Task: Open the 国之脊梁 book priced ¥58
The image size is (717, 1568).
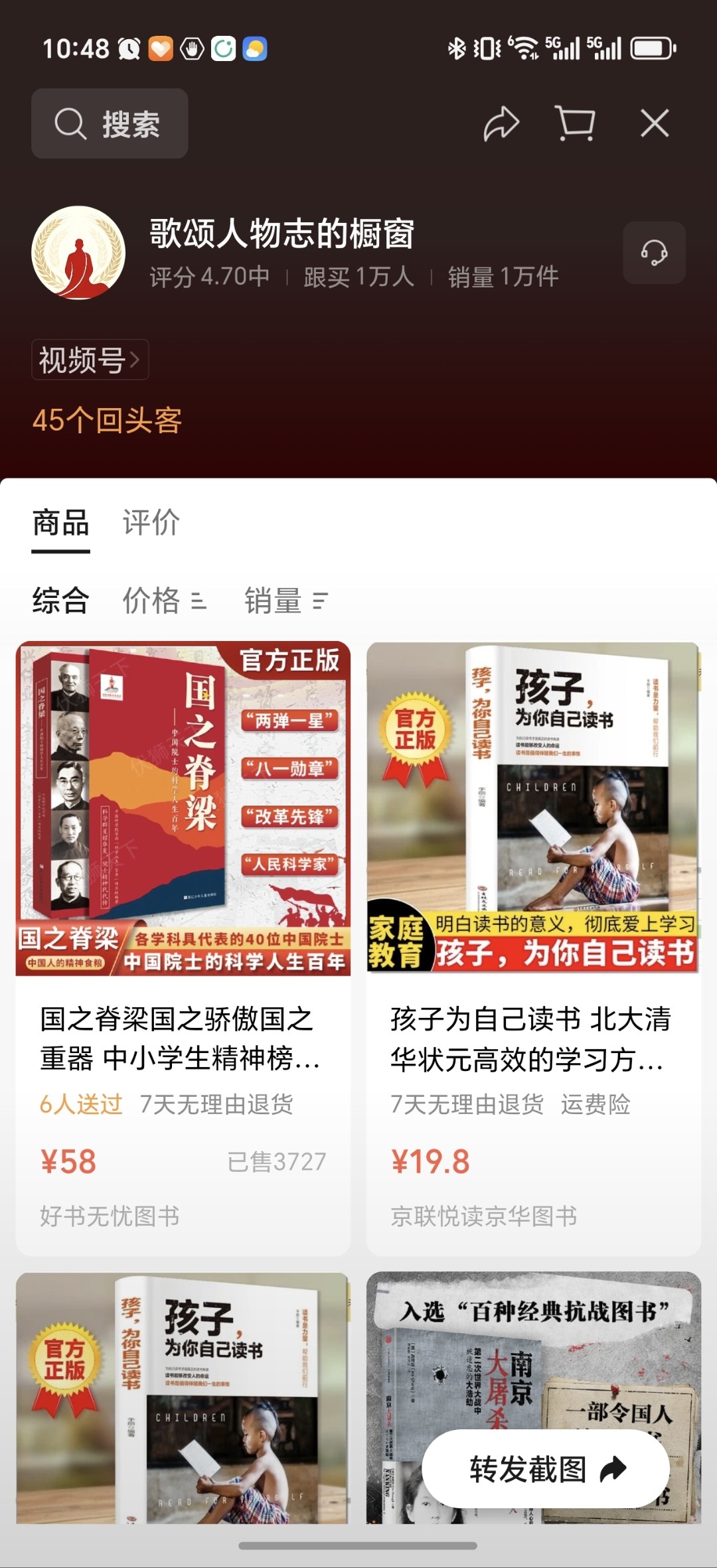Action: (x=183, y=948)
